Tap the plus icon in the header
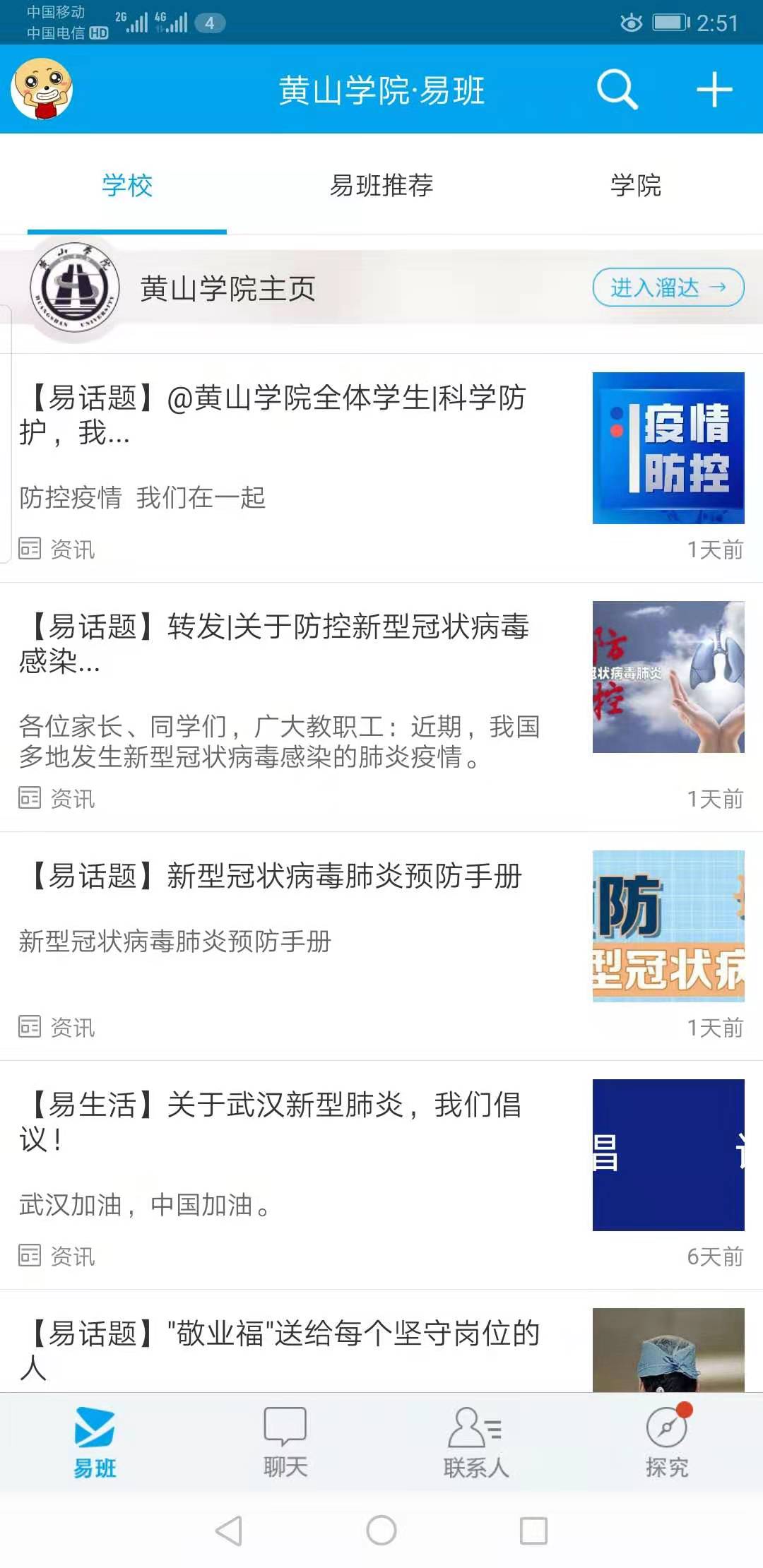Image resolution: width=763 pixels, height=1568 pixels. tap(714, 90)
